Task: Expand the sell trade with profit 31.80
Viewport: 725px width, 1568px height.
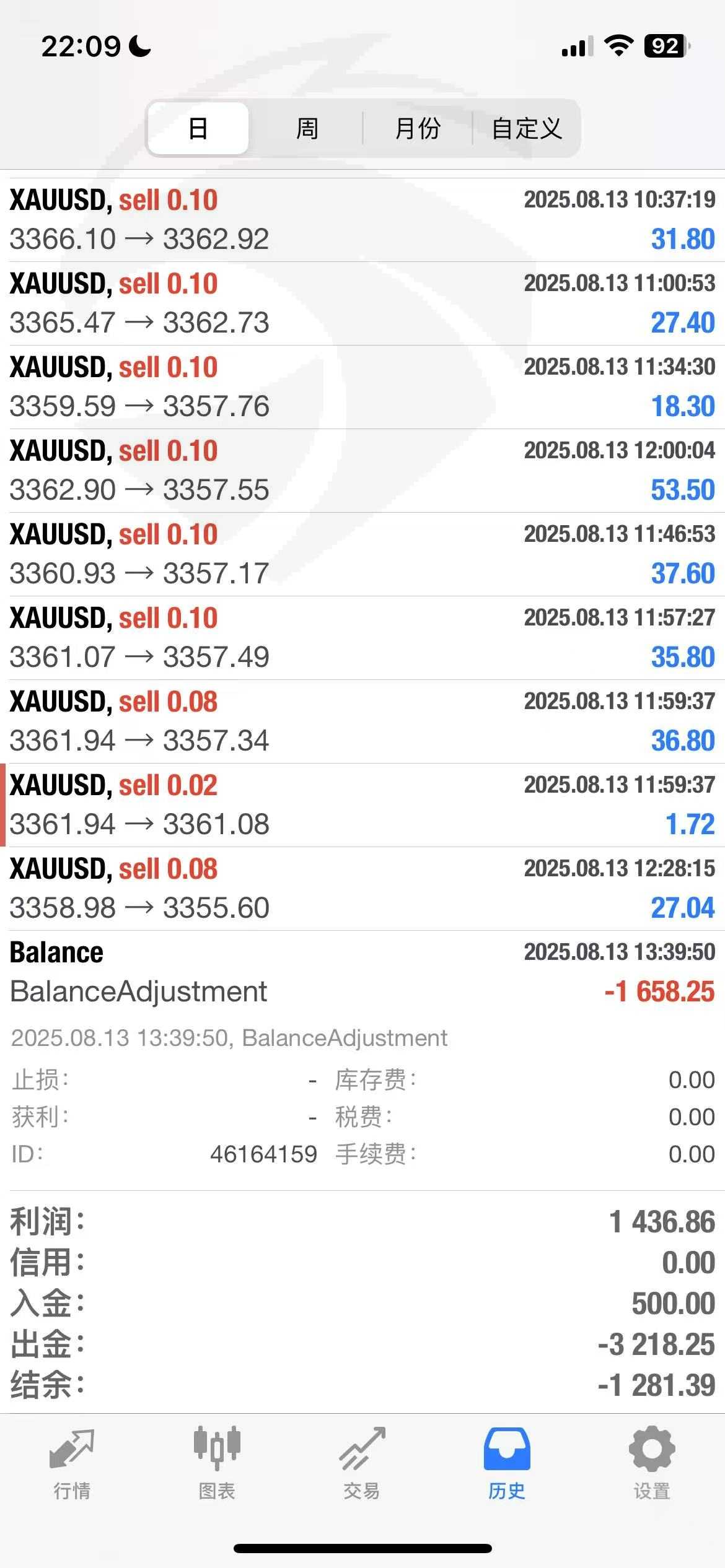Action: tap(362, 220)
